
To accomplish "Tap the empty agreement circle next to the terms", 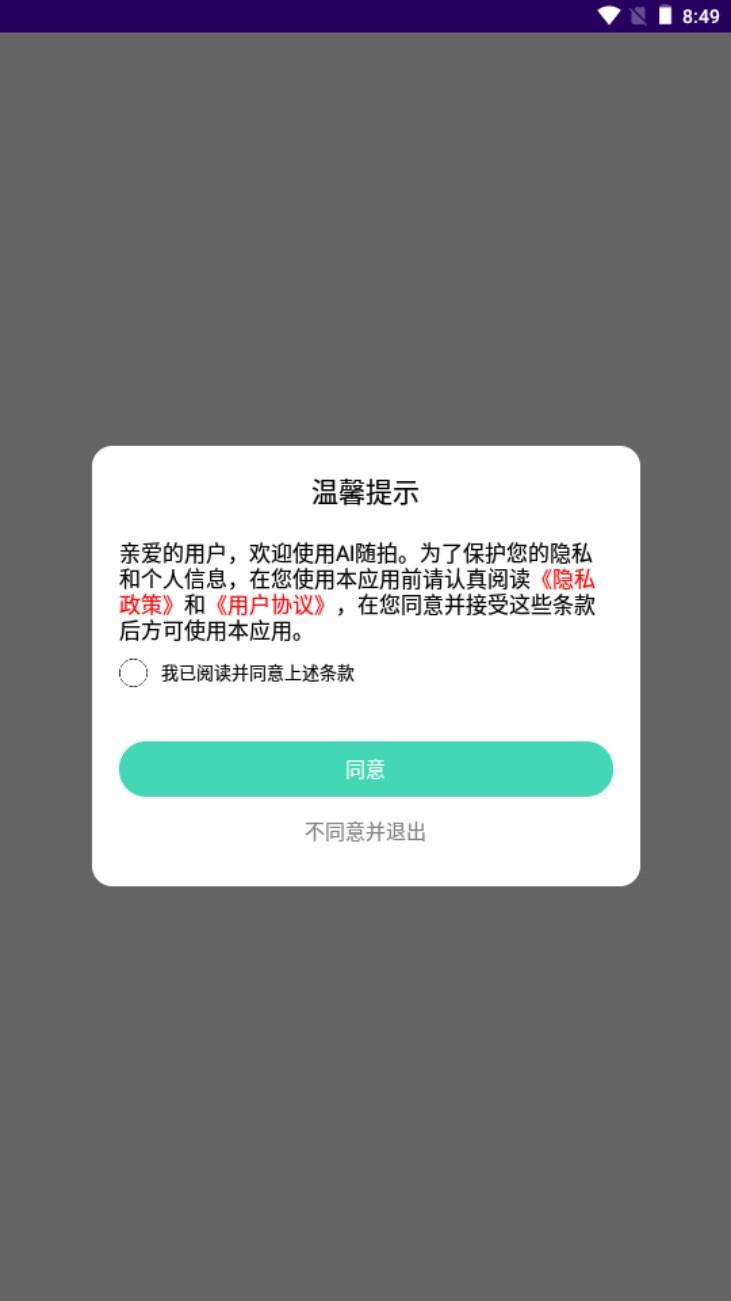I will click(x=134, y=674).
